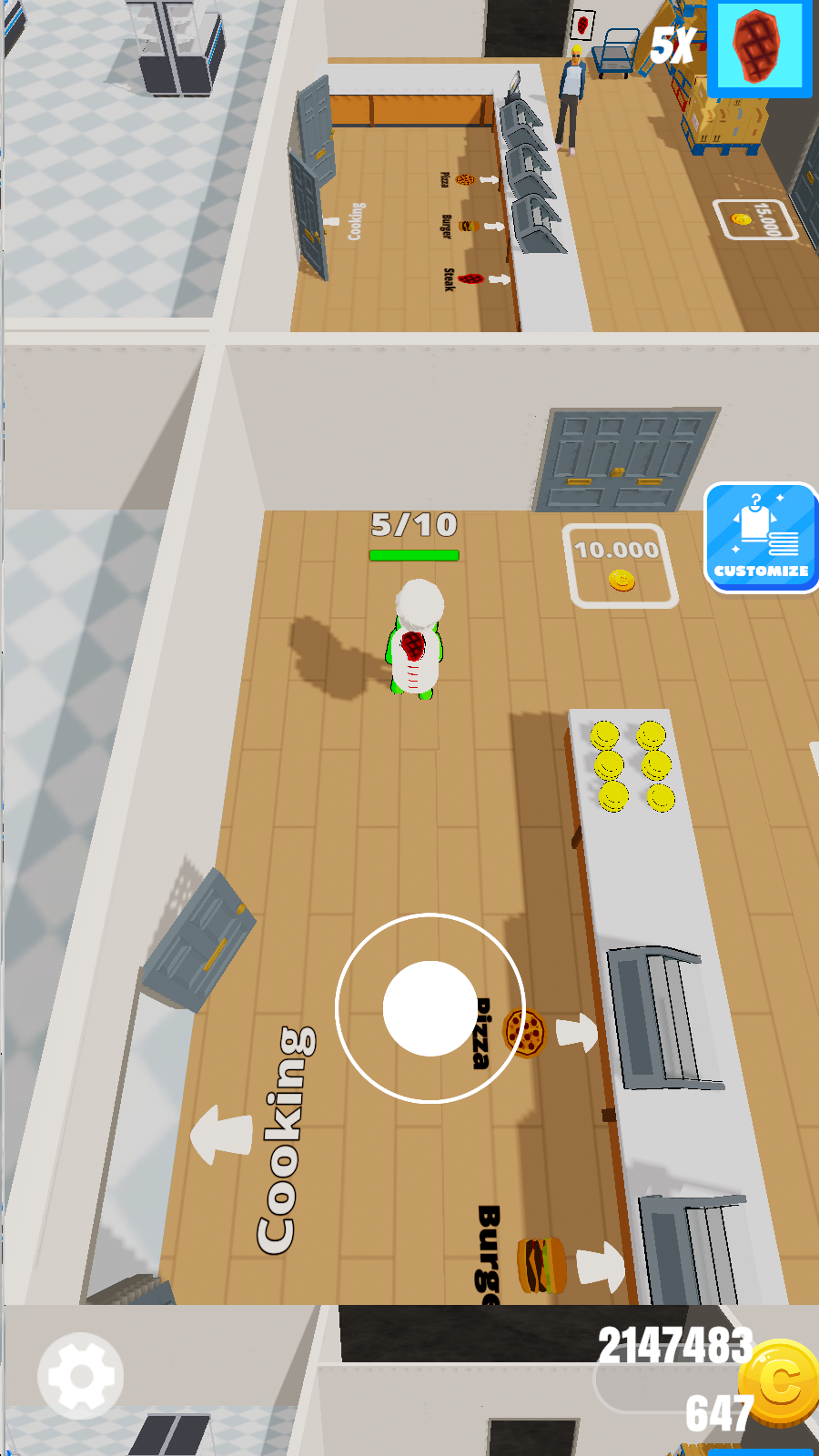
Task: Tap the virtual joystick knob
Action: [430, 1007]
